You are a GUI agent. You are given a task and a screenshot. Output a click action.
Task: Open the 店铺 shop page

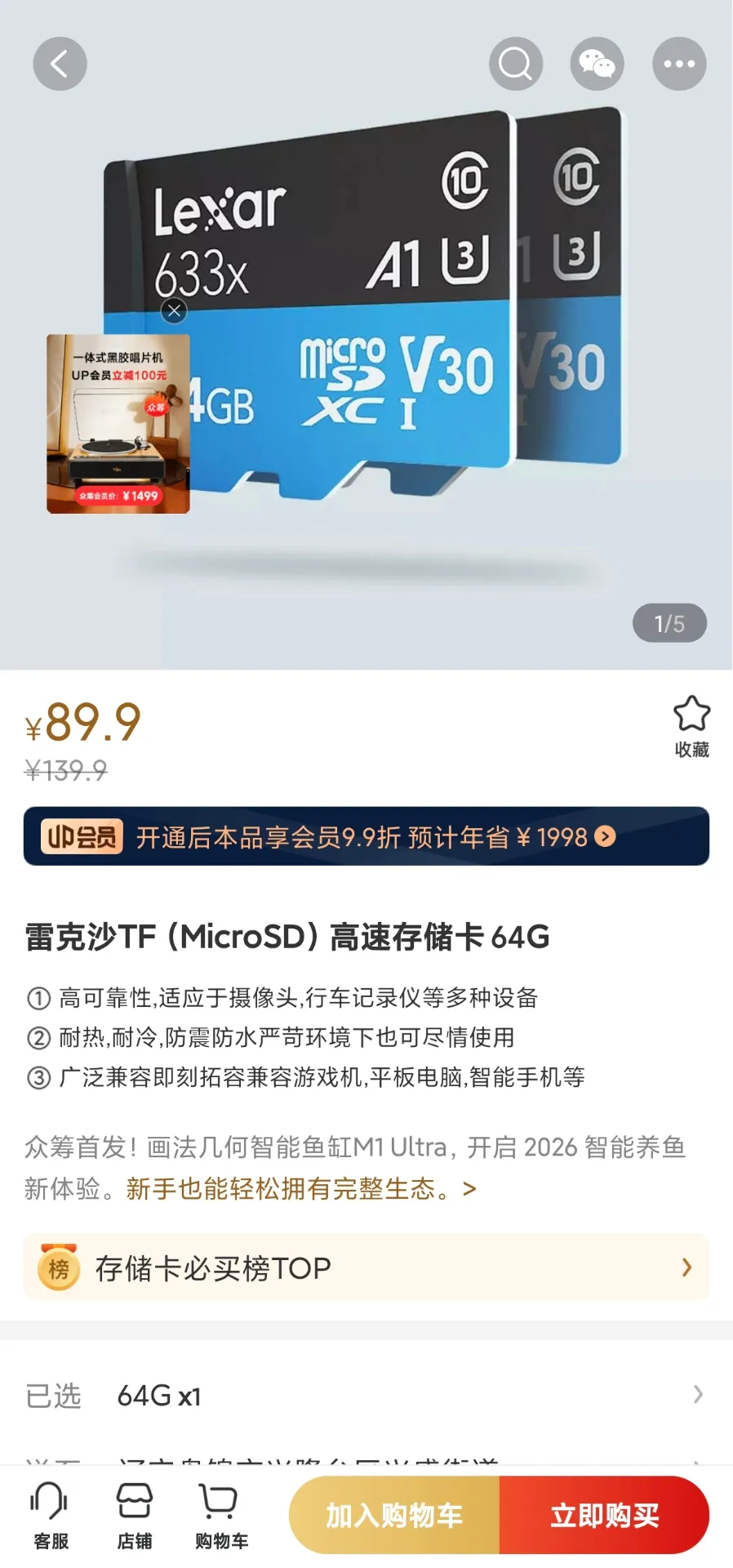136,1515
